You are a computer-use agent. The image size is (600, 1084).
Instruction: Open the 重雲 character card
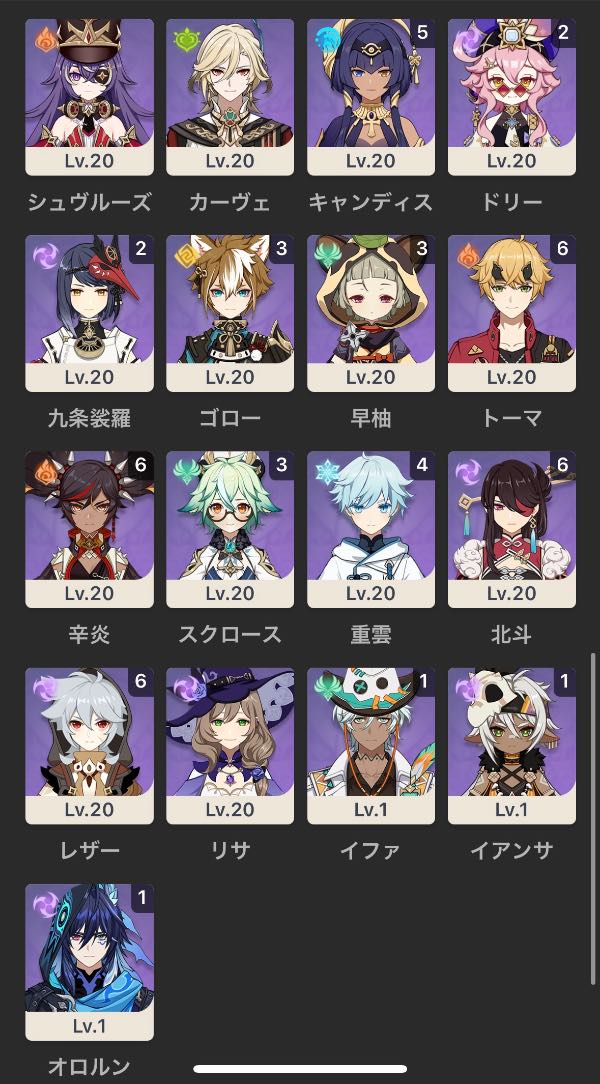coord(371,530)
